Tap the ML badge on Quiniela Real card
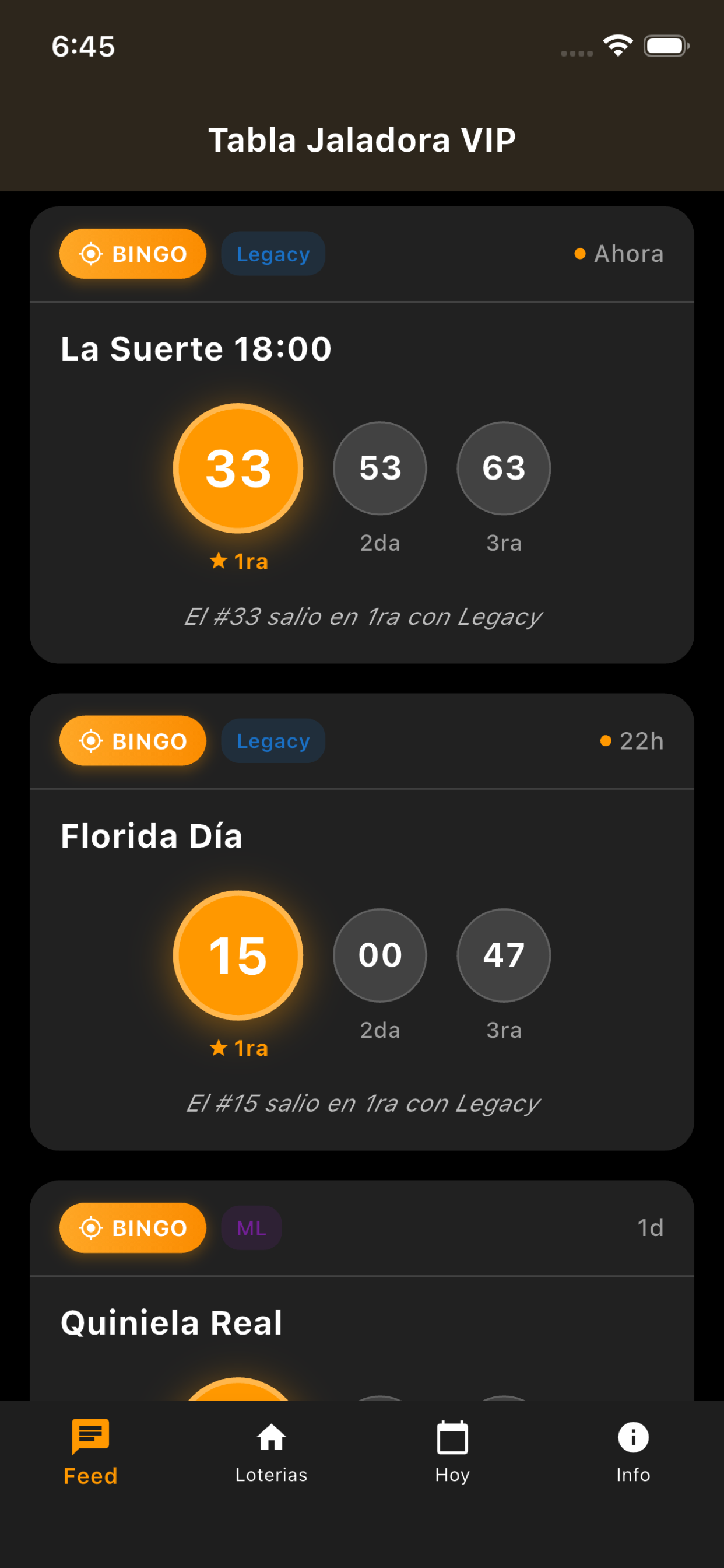This screenshot has width=724, height=1568. pos(251,1228)
